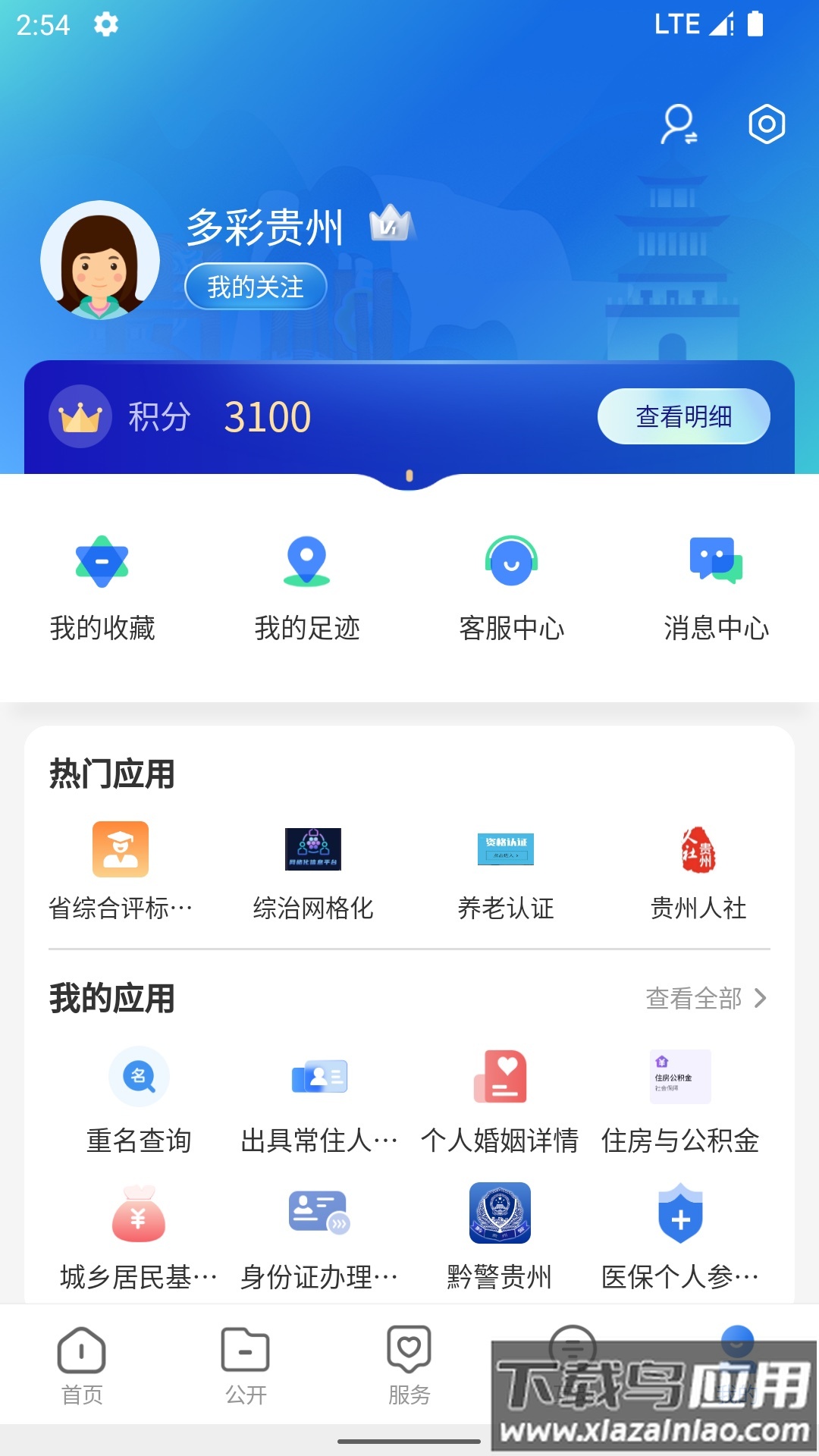Launch 综治网格化 app
This screenshot has height=1456, width=819.
point(313,871)
